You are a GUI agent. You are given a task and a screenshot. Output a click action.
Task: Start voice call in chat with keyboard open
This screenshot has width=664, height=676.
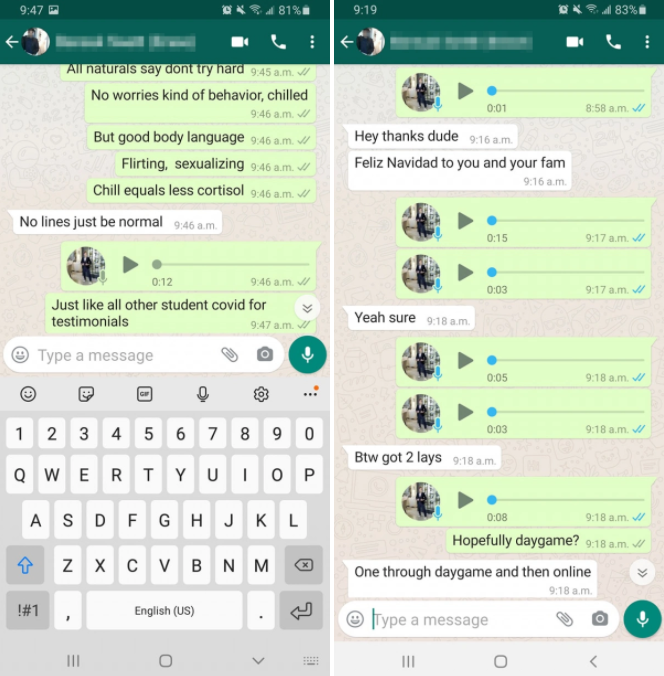pyautogui.click(x=279, y=42)
